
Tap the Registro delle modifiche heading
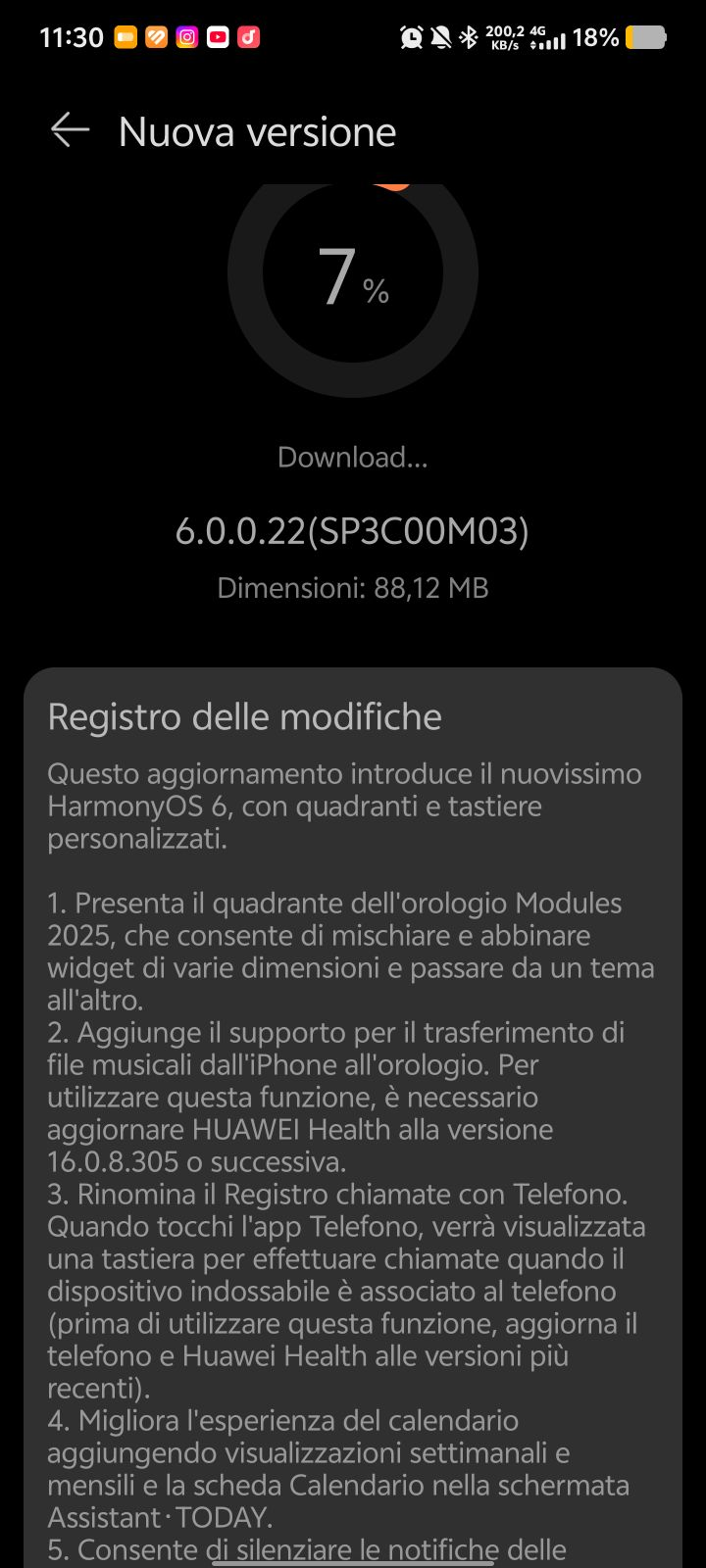(244, 716)
